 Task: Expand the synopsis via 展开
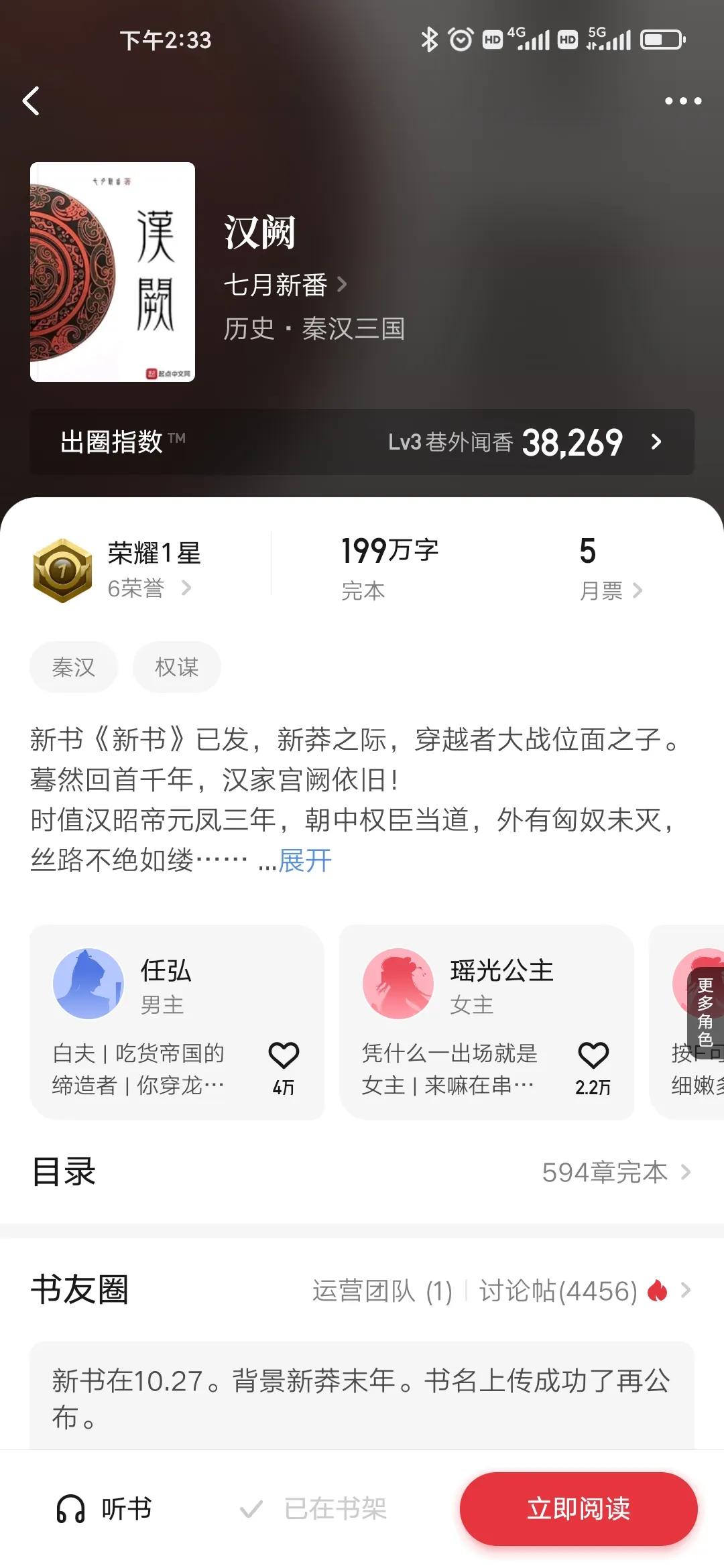(x=303, y=860)
